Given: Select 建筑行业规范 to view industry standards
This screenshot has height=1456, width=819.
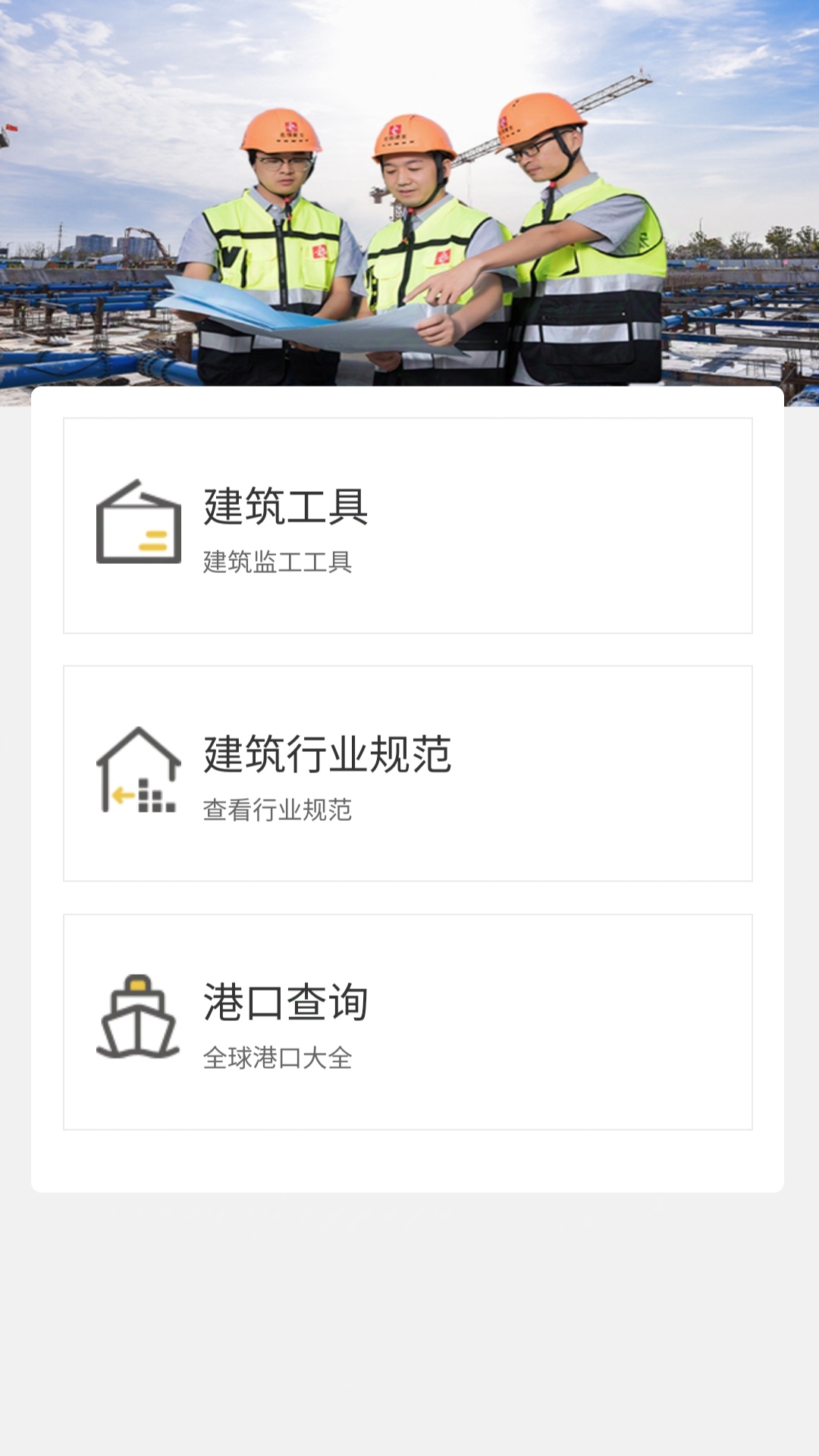Looking at the screenshot, I should (x=407, y=773).
